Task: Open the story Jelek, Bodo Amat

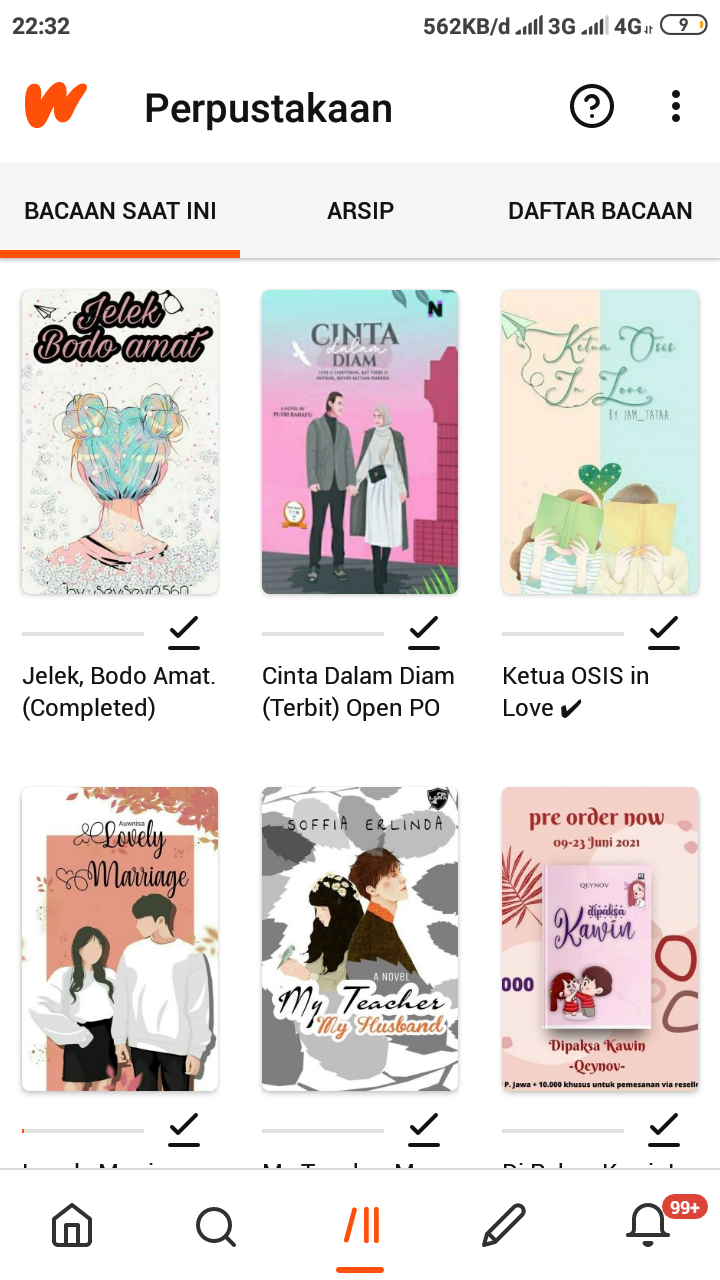Action: [120, 442]
